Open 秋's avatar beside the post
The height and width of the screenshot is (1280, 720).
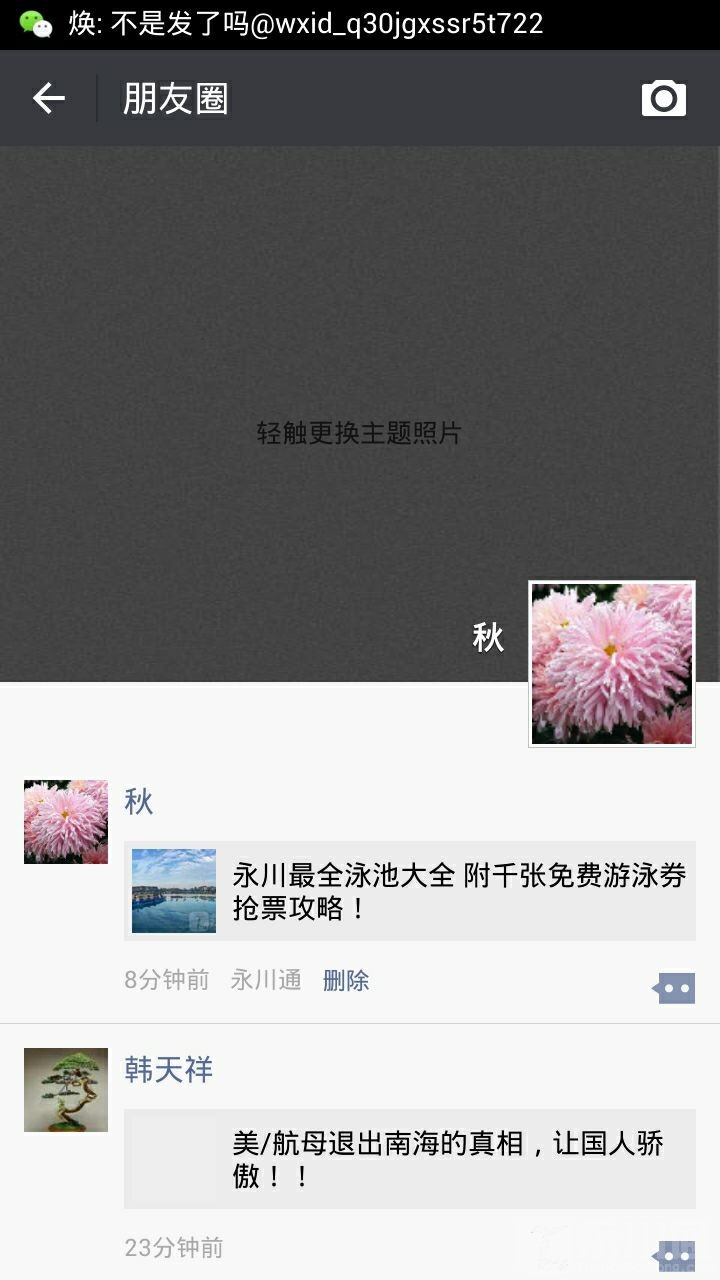pyautogui.click(x=66, y=822)
